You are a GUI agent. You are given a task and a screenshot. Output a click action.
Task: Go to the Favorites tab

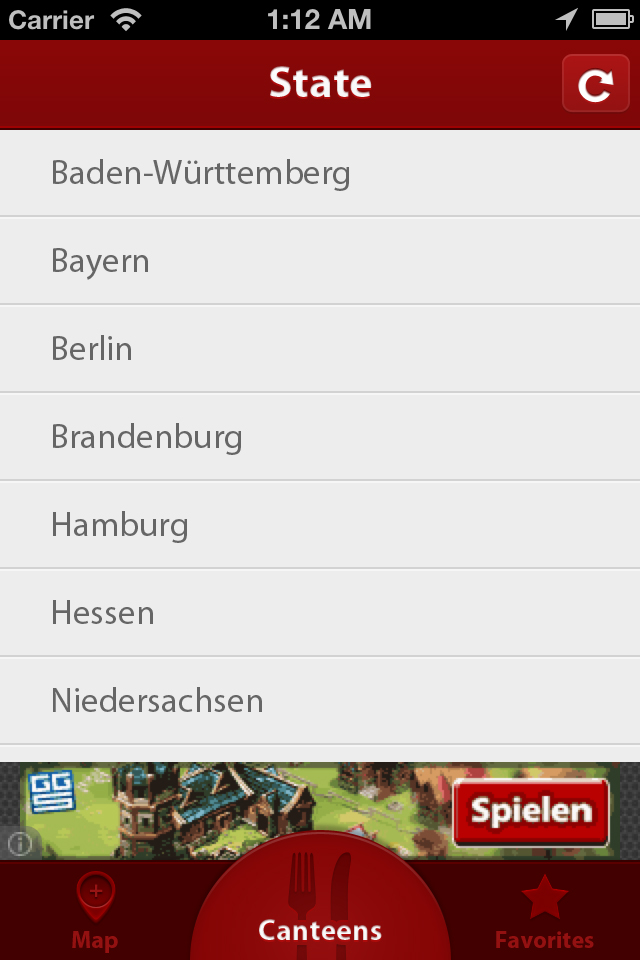544,911
